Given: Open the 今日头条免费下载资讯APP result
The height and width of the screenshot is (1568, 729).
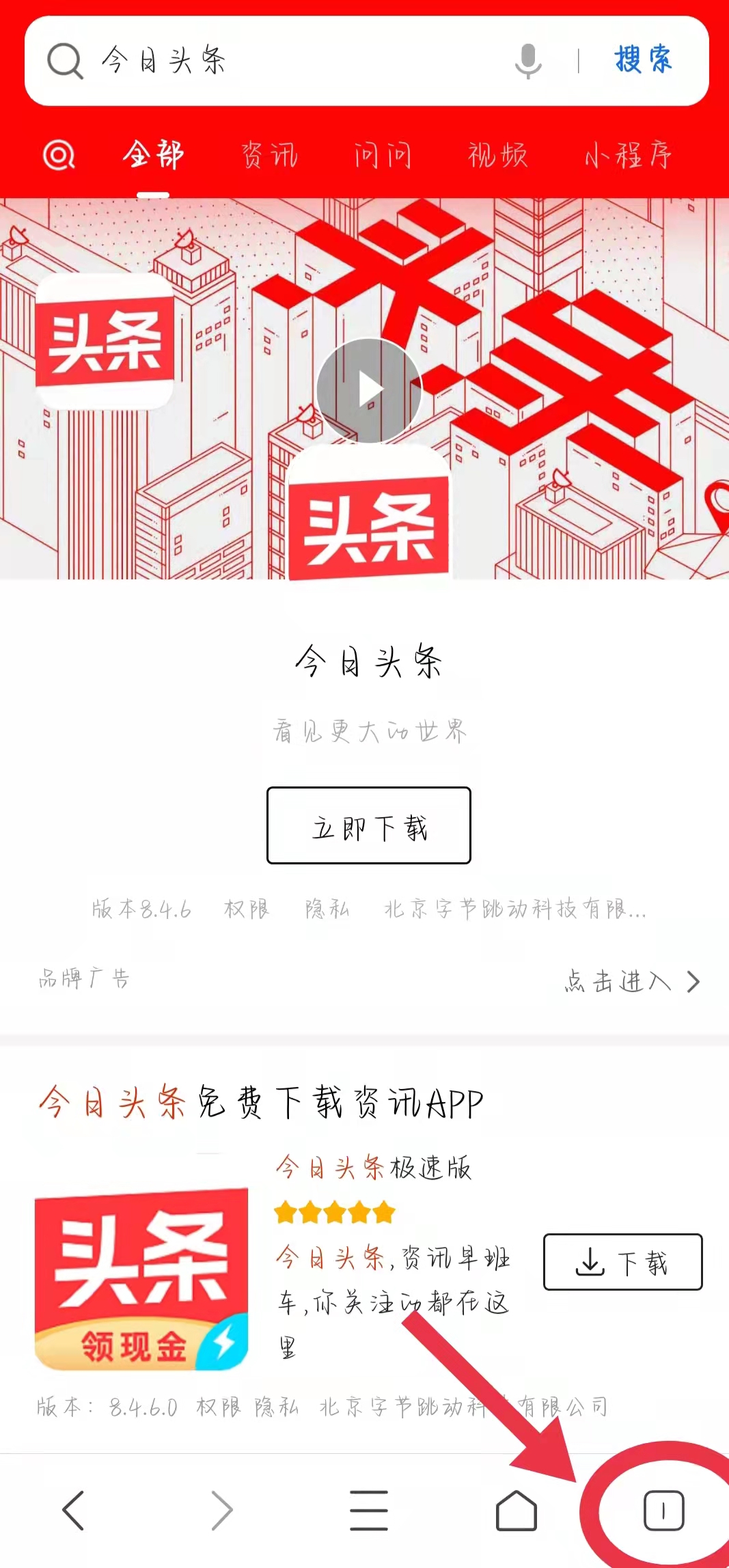Looking at the screenshot, I should pyautogui.click(x=261, y=1103).
